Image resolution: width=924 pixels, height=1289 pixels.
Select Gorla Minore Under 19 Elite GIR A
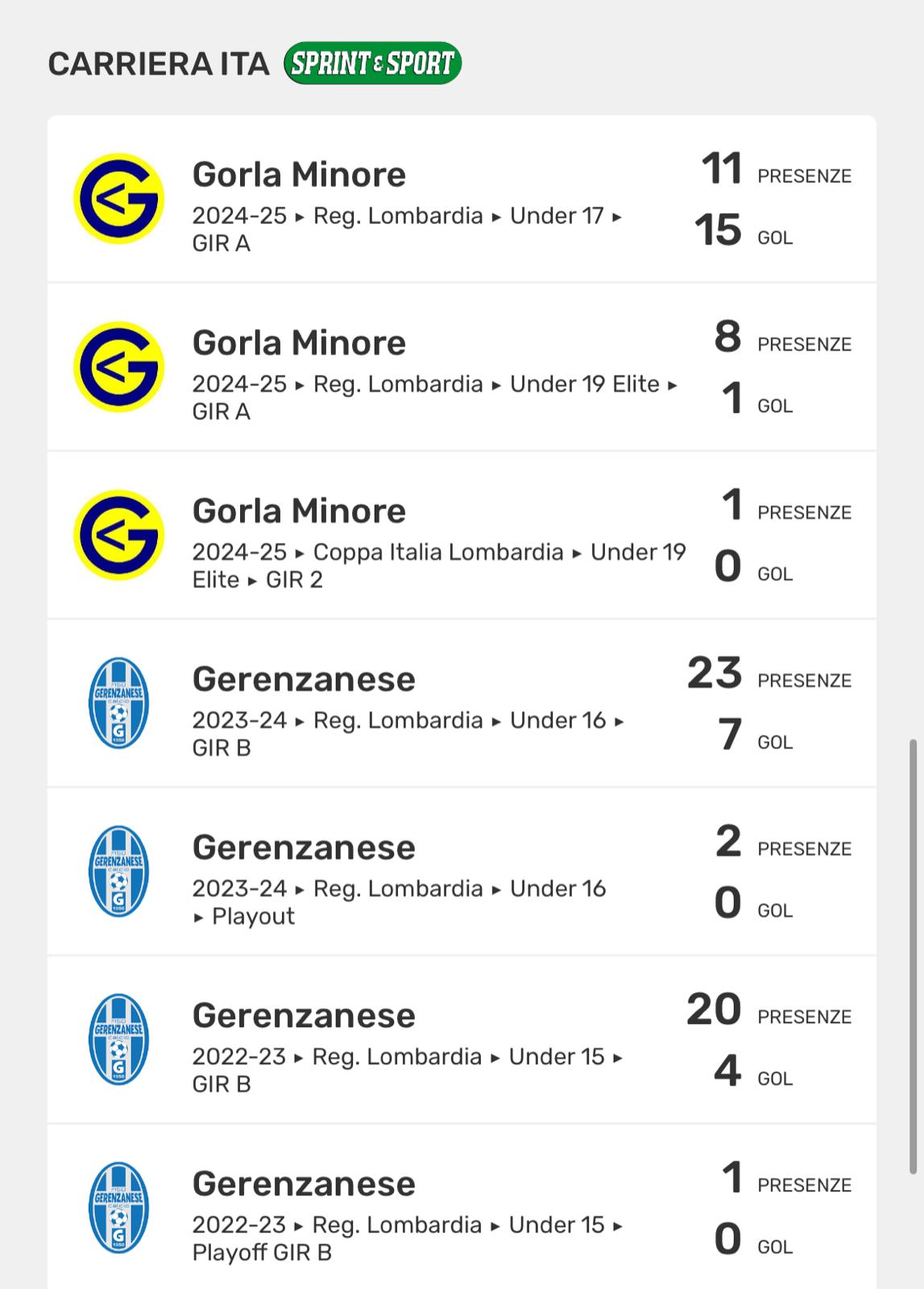coord(461,368)
